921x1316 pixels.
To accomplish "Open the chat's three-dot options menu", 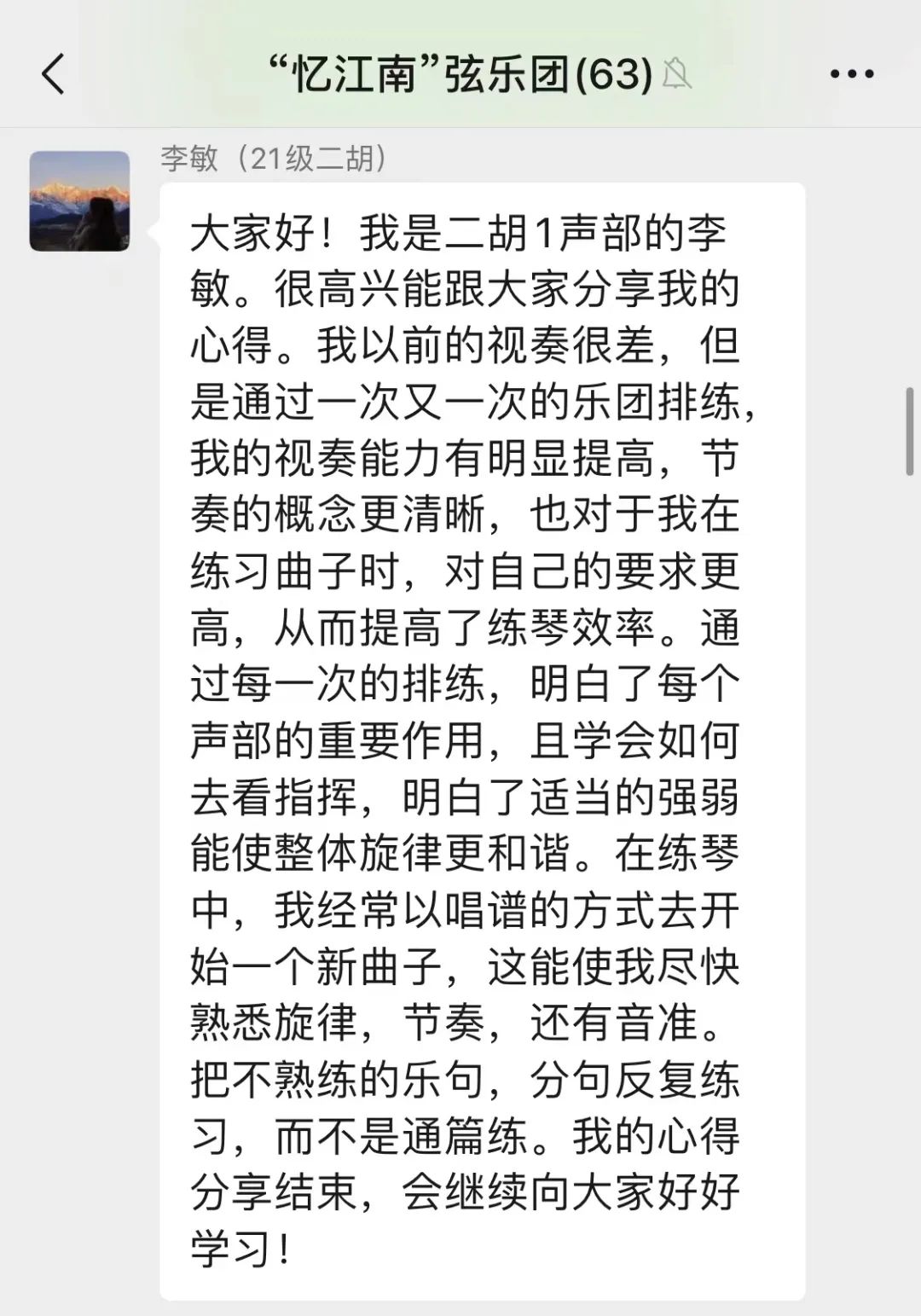I will [x=851, y=74].
